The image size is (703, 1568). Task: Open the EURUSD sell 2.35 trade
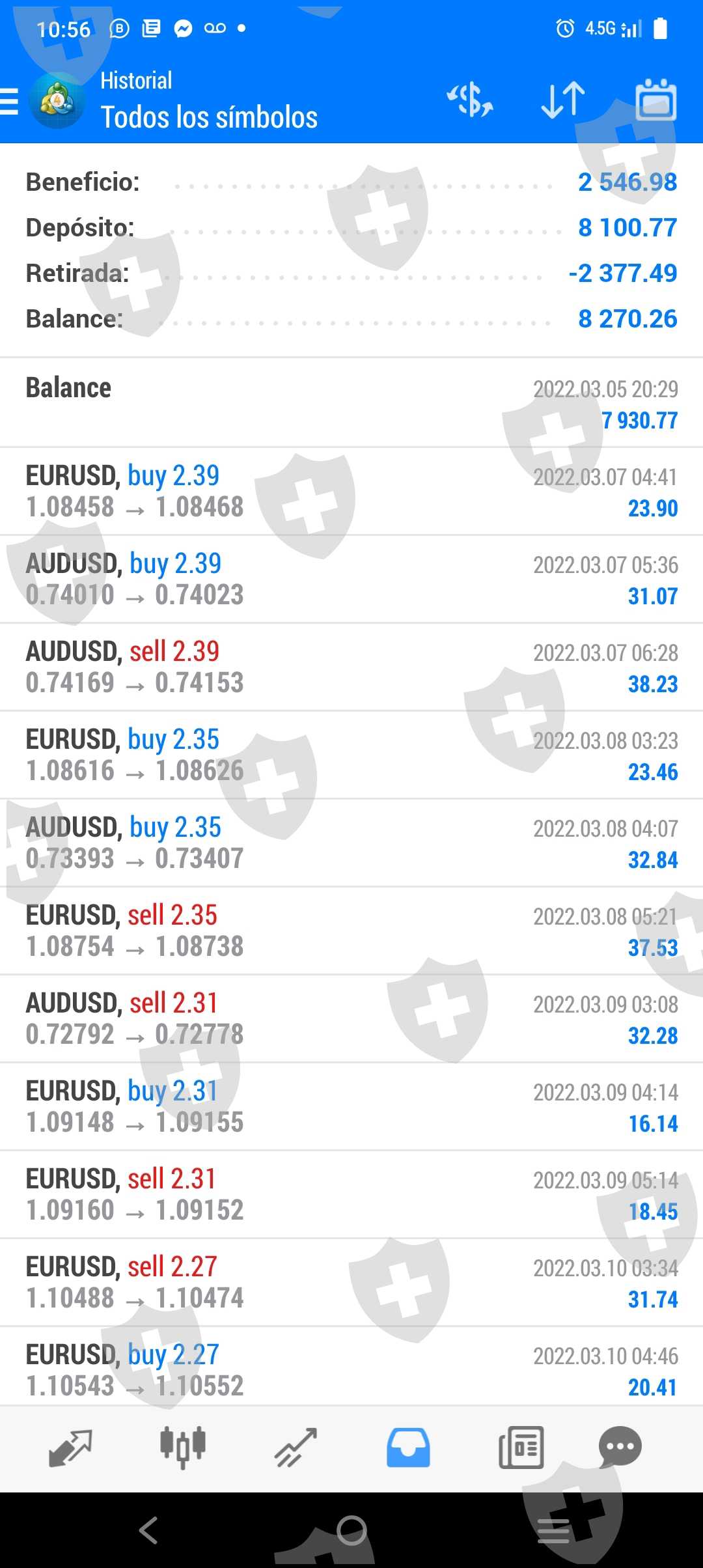point(351,931)
